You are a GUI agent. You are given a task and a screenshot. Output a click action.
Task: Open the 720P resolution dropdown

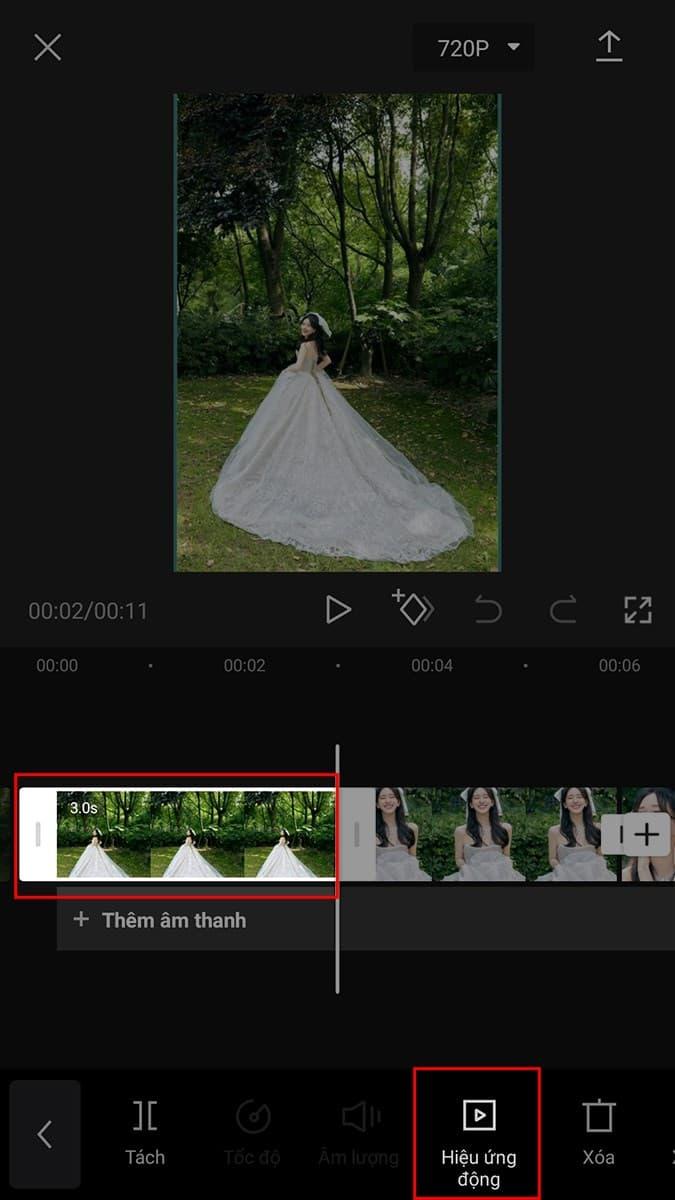[478, 48]
